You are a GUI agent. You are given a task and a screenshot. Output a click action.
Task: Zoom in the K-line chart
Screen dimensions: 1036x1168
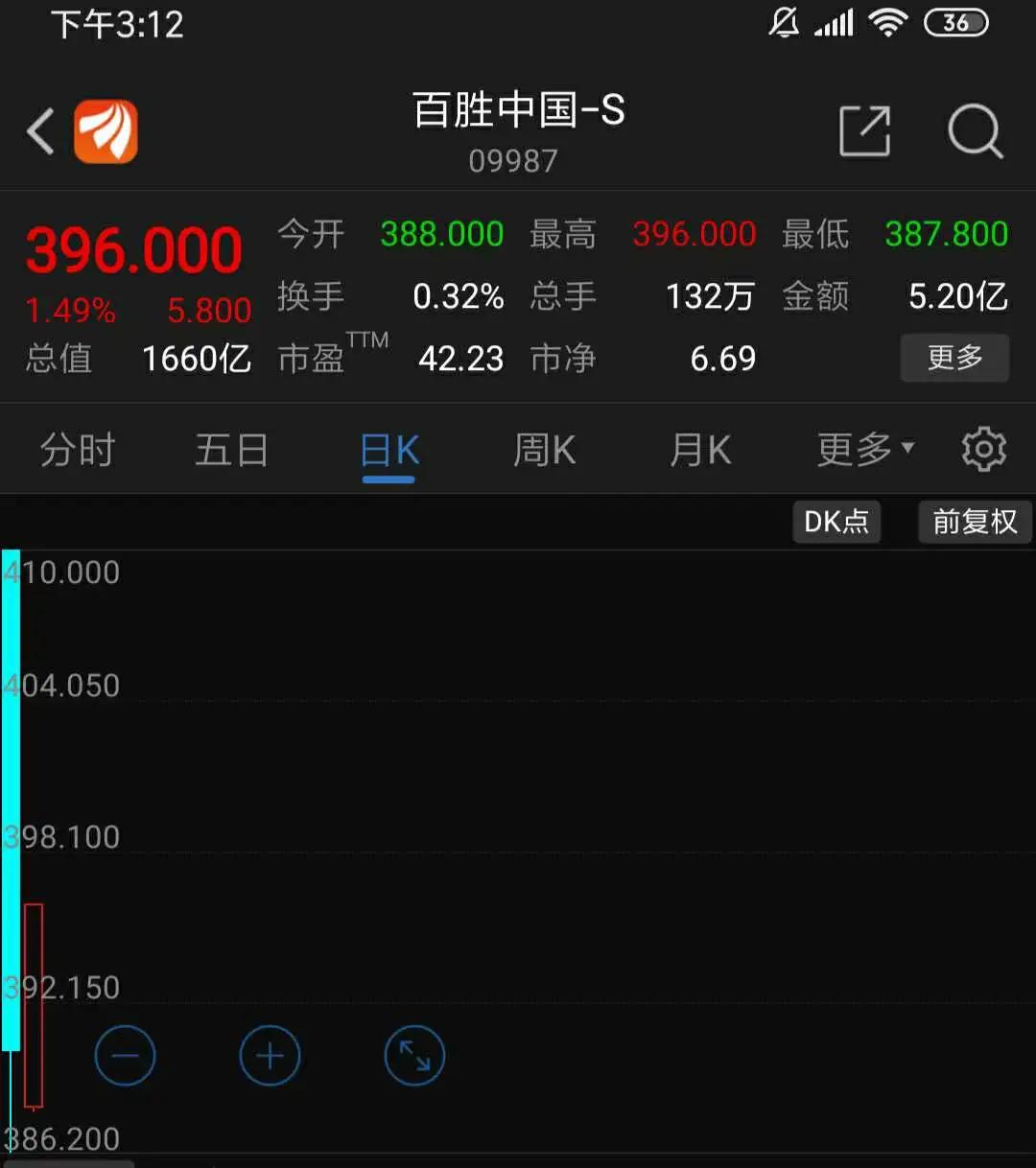(269, 1055)
